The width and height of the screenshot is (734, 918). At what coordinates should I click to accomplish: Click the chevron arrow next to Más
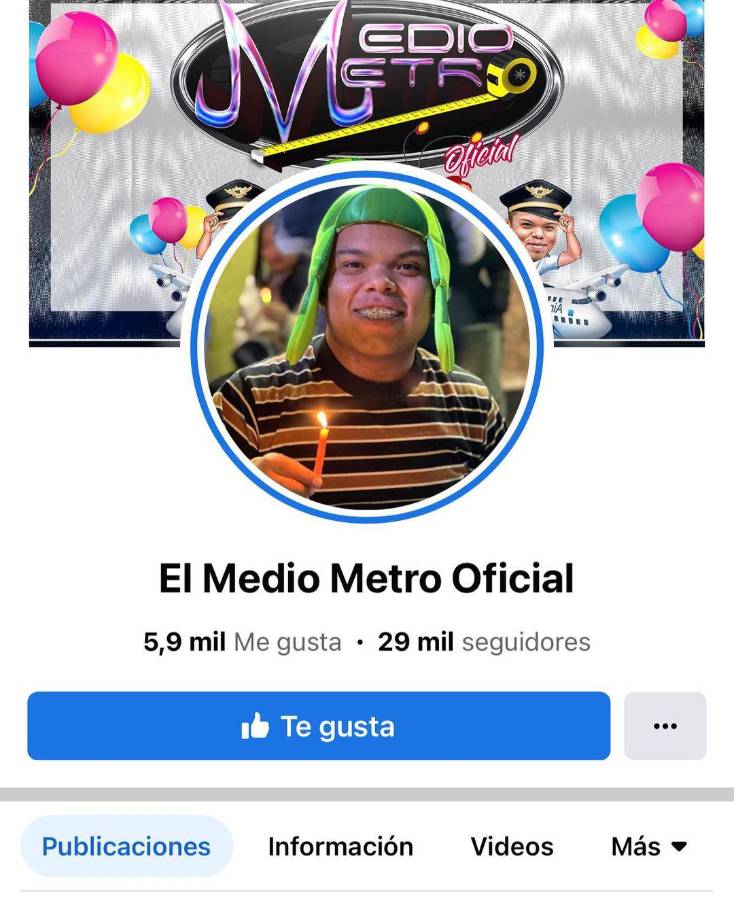coord(680,847)
